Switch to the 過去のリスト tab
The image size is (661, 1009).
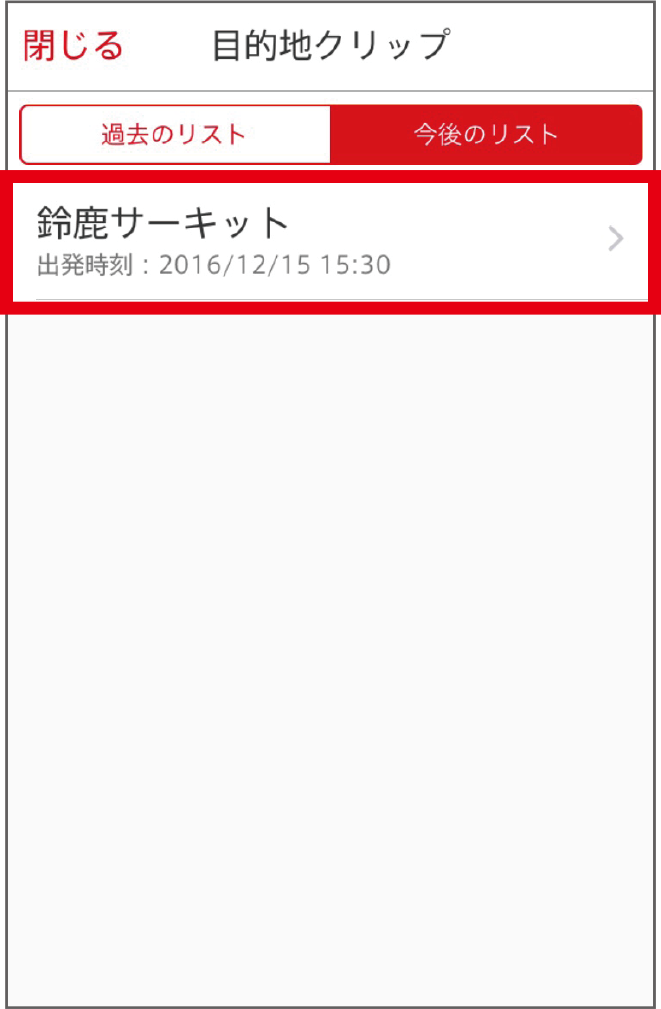[x=174, y=135]
